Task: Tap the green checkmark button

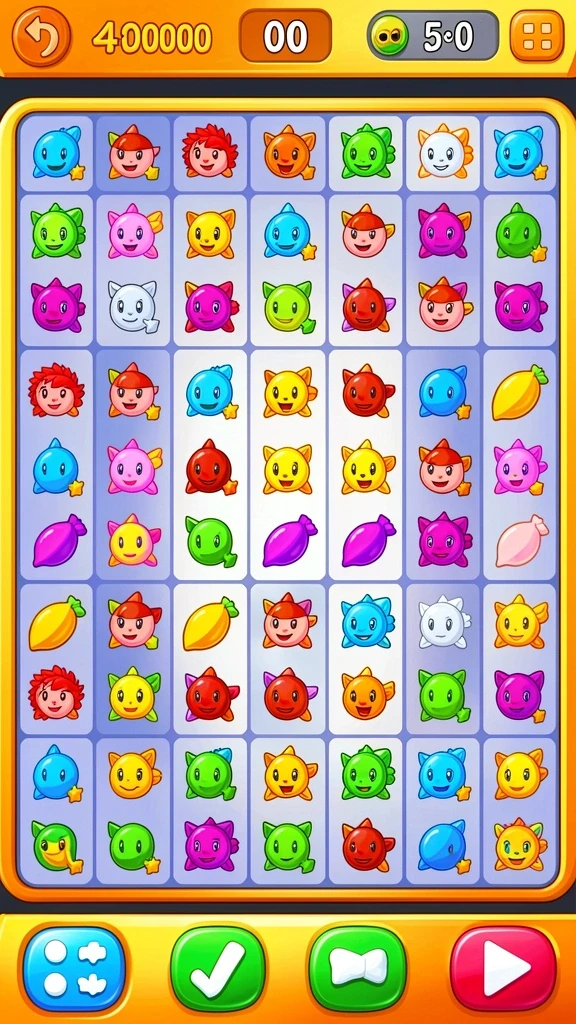Action: click(217, 969)
